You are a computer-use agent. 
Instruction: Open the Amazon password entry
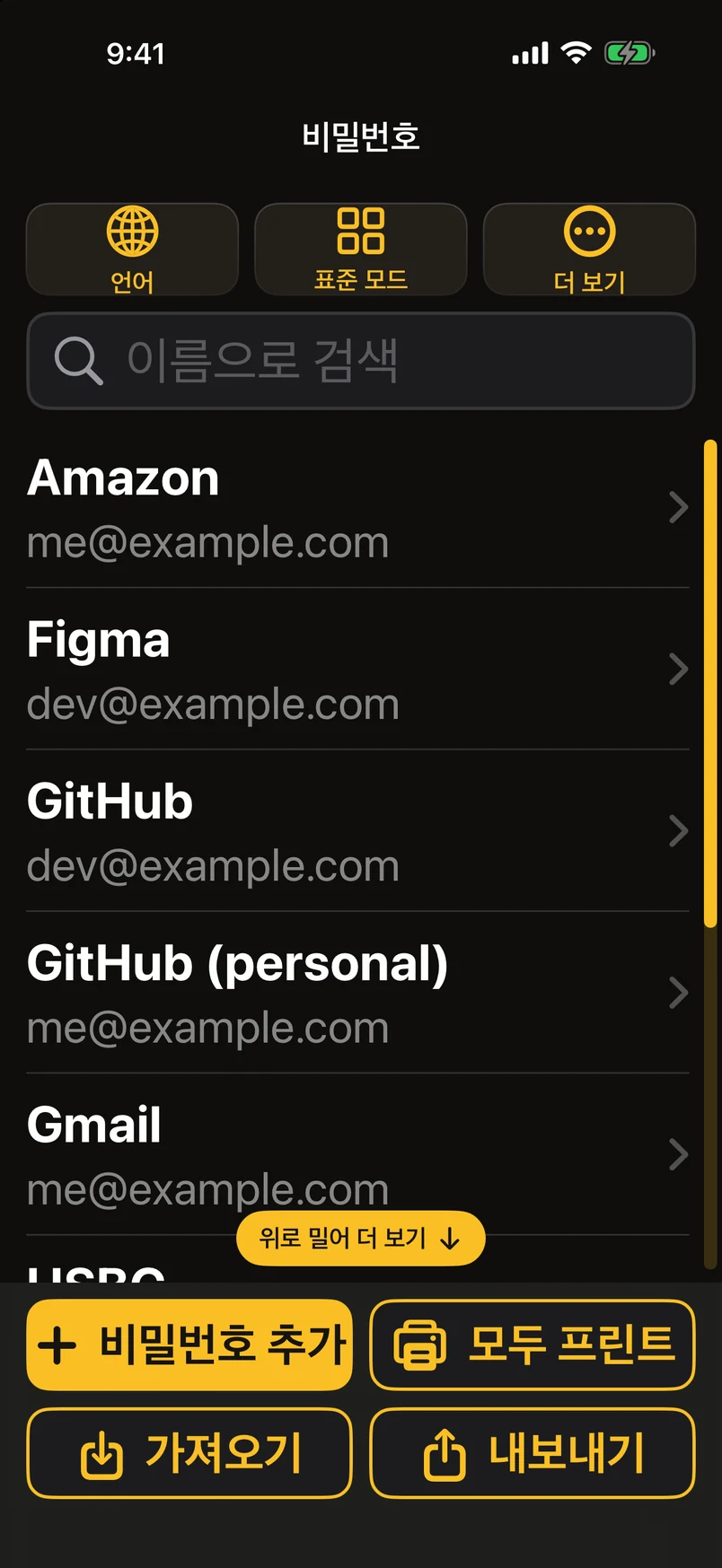[x=358, y=508]
